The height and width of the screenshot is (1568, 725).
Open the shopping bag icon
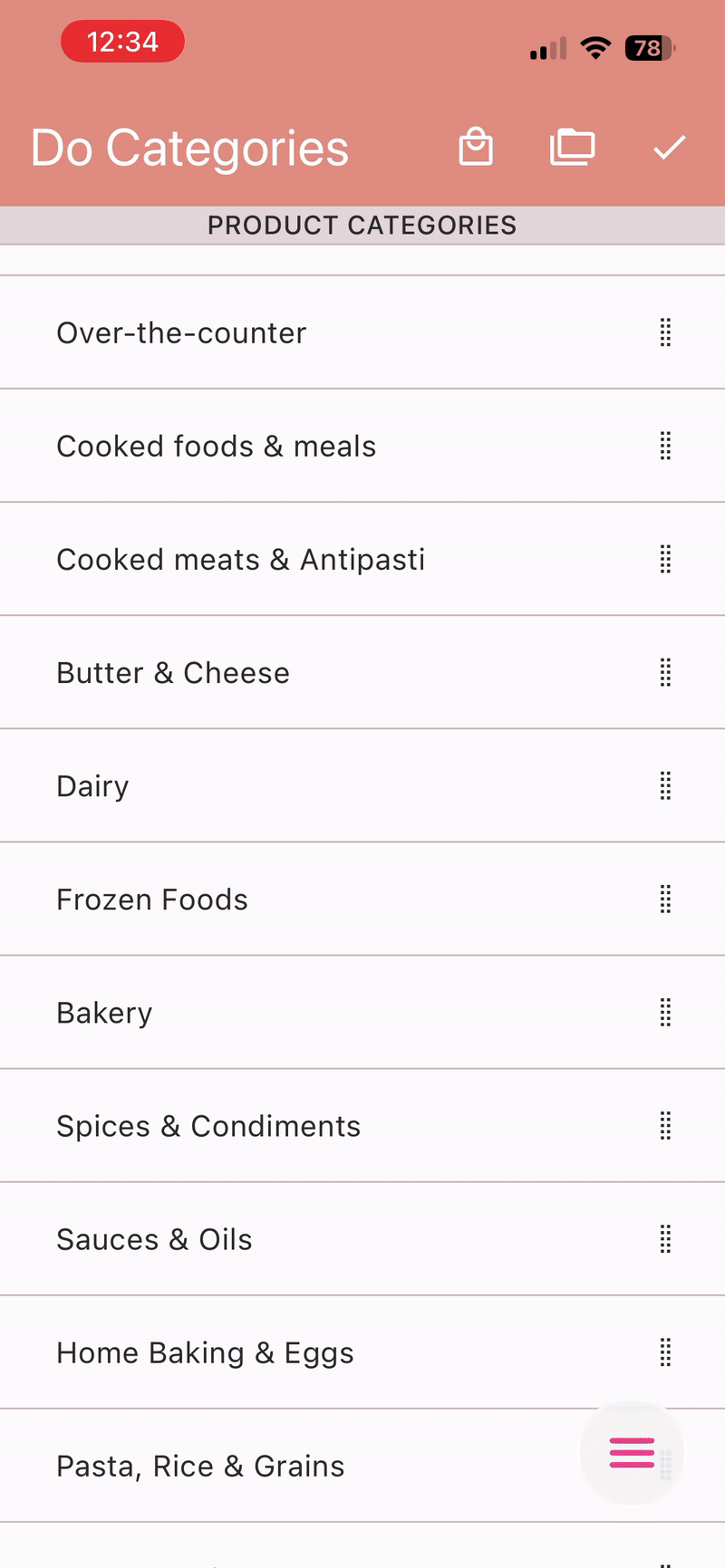(476, 148)
